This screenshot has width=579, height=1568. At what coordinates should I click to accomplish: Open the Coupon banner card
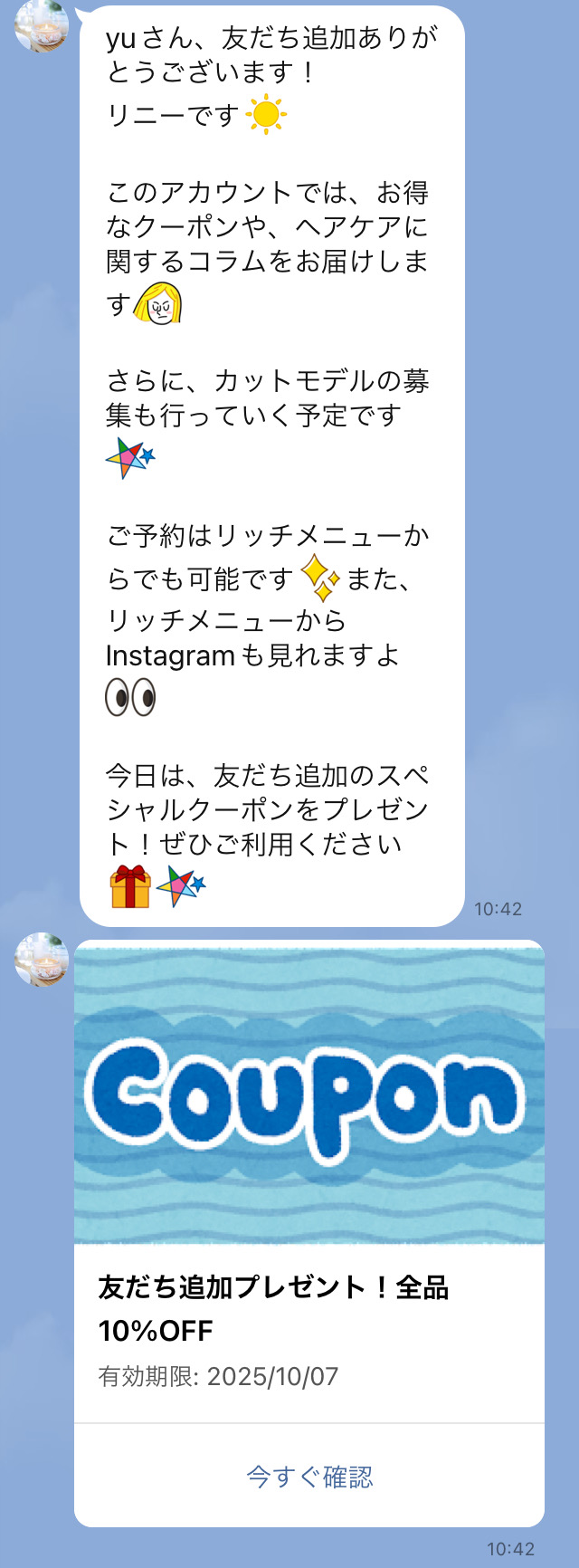pos(309,1095)
